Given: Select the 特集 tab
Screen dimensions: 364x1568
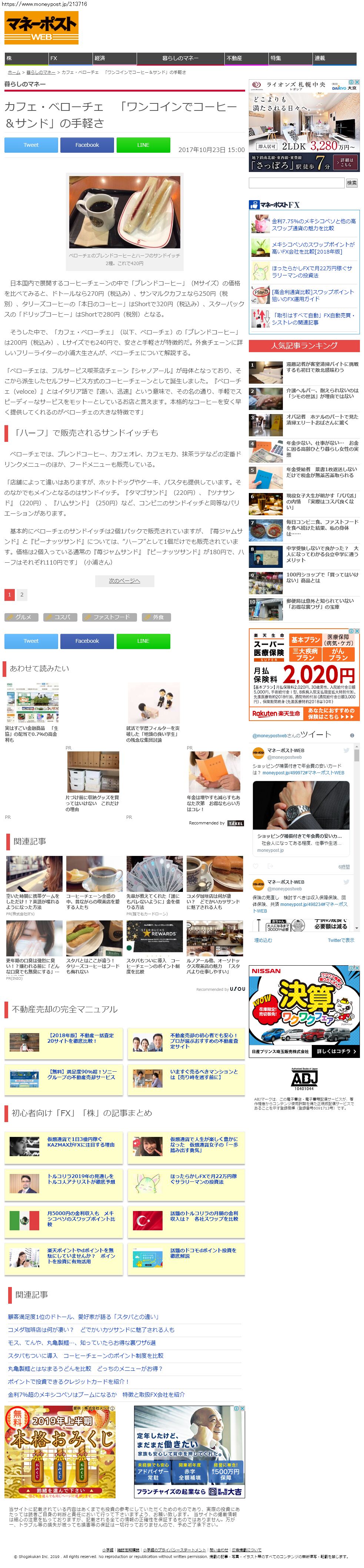Looking at the screenshot, I should click(290, 59).
